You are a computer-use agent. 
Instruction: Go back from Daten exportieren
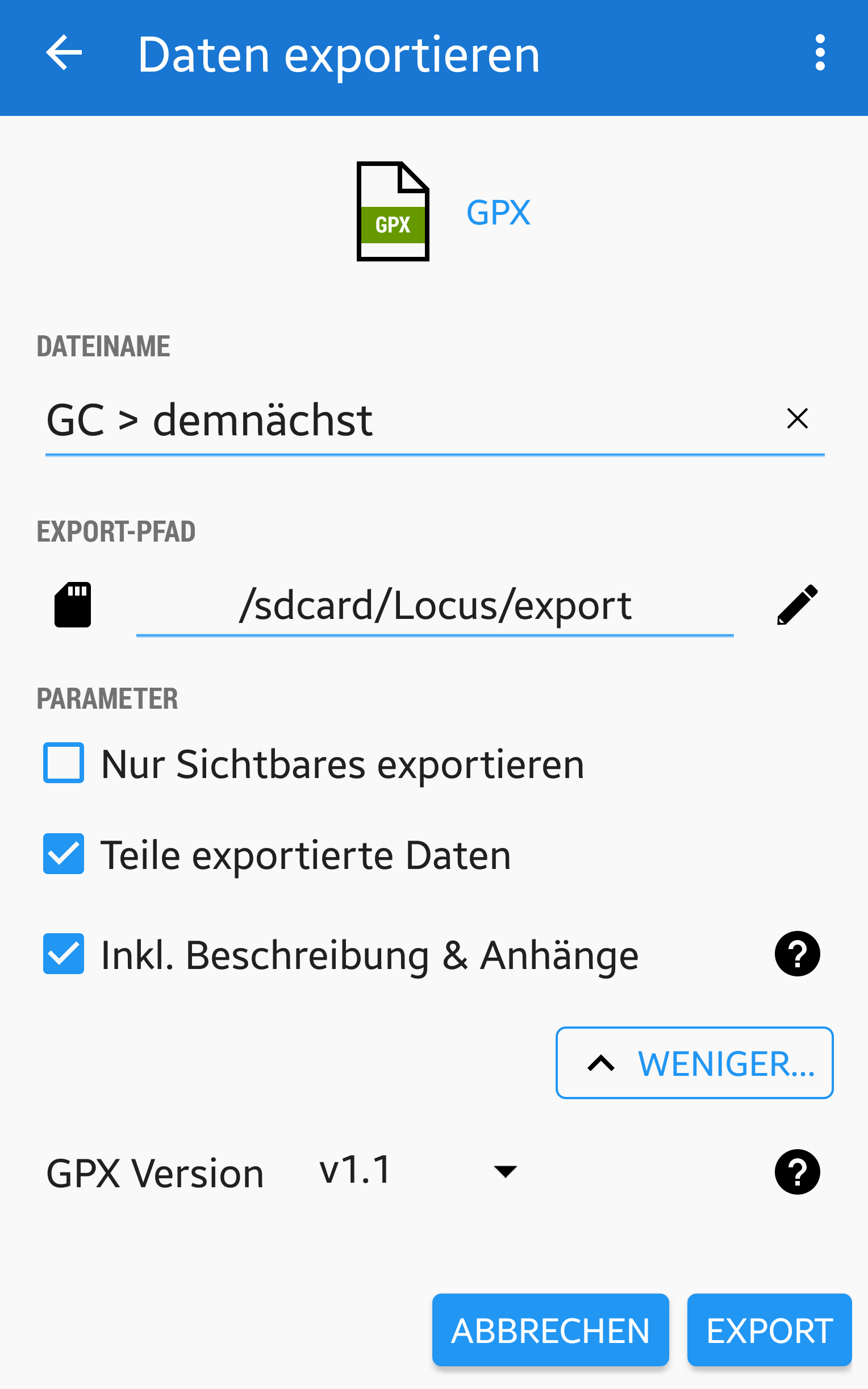tap(64, 53)
